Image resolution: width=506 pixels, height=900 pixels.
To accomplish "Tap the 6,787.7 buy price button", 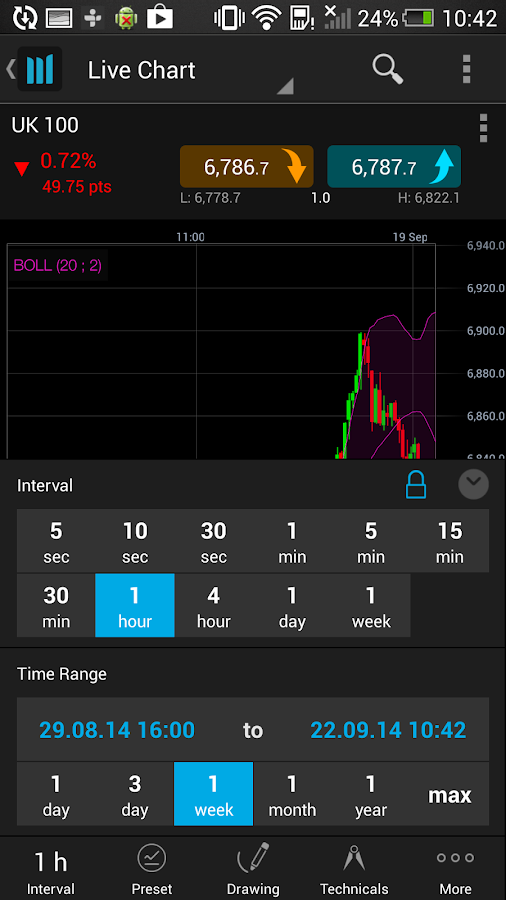I will coord(394,166).
